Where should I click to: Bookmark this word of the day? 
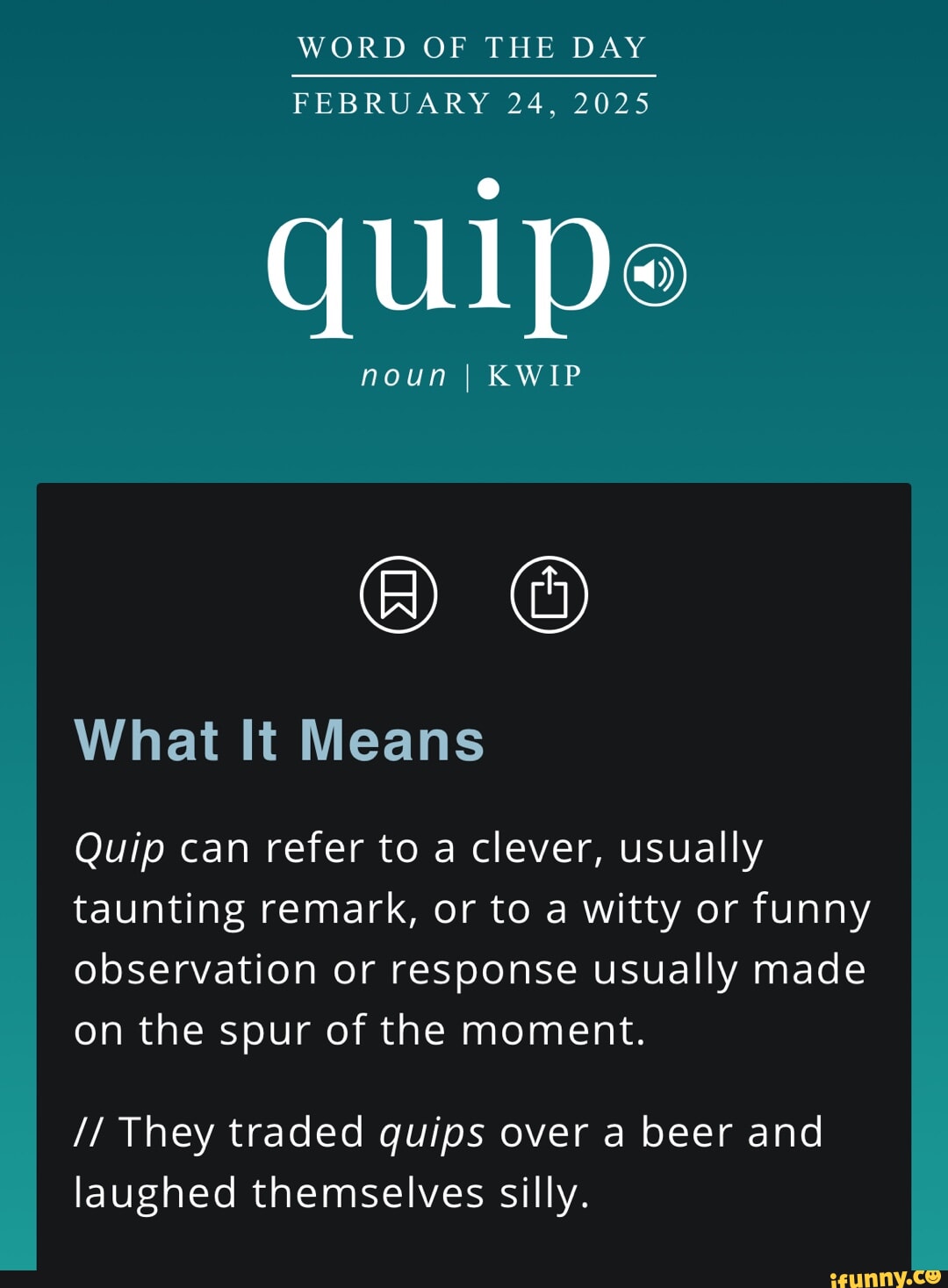[x=399, y=594]
